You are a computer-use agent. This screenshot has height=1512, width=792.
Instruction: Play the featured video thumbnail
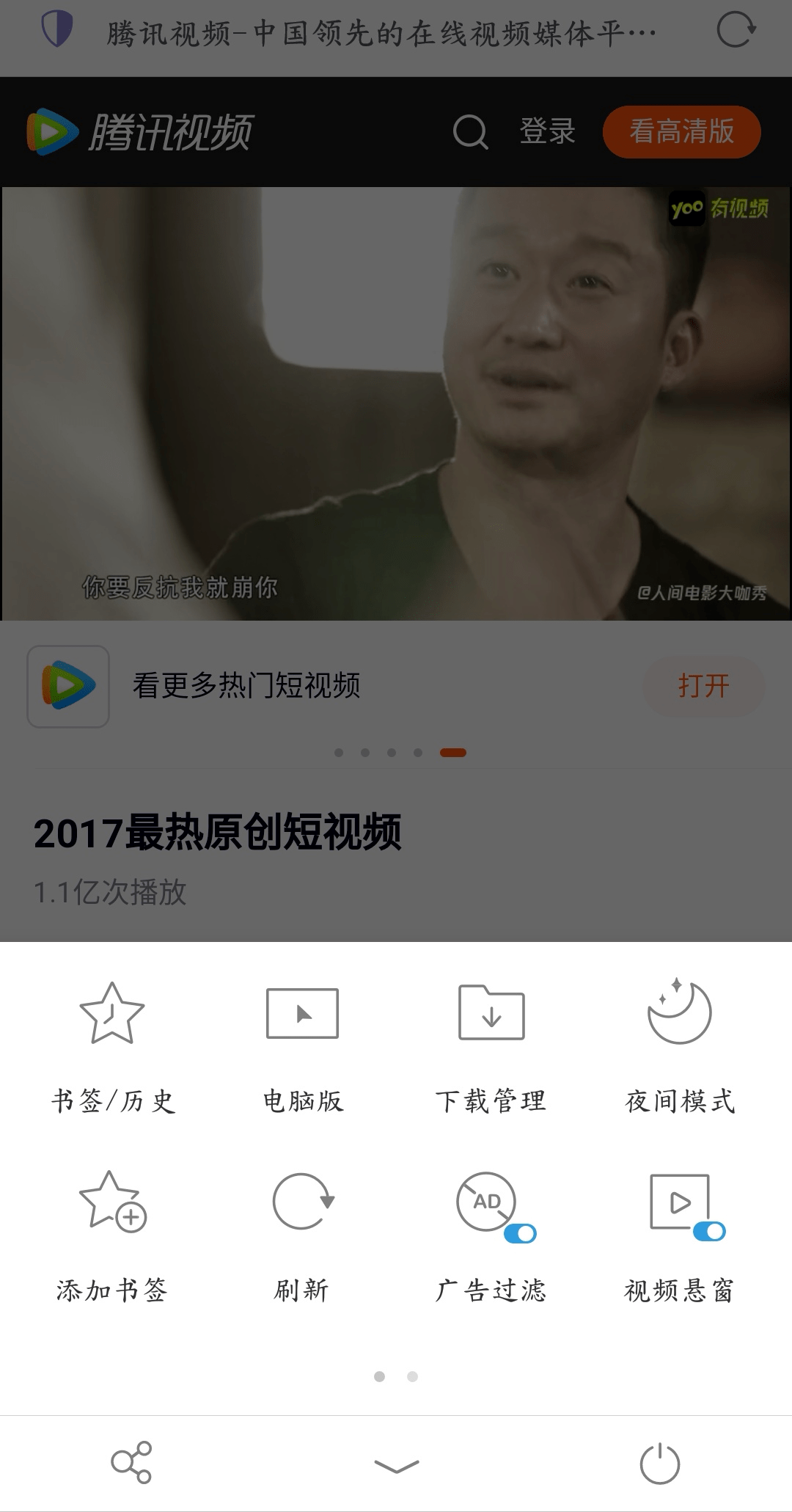point(396,400)
